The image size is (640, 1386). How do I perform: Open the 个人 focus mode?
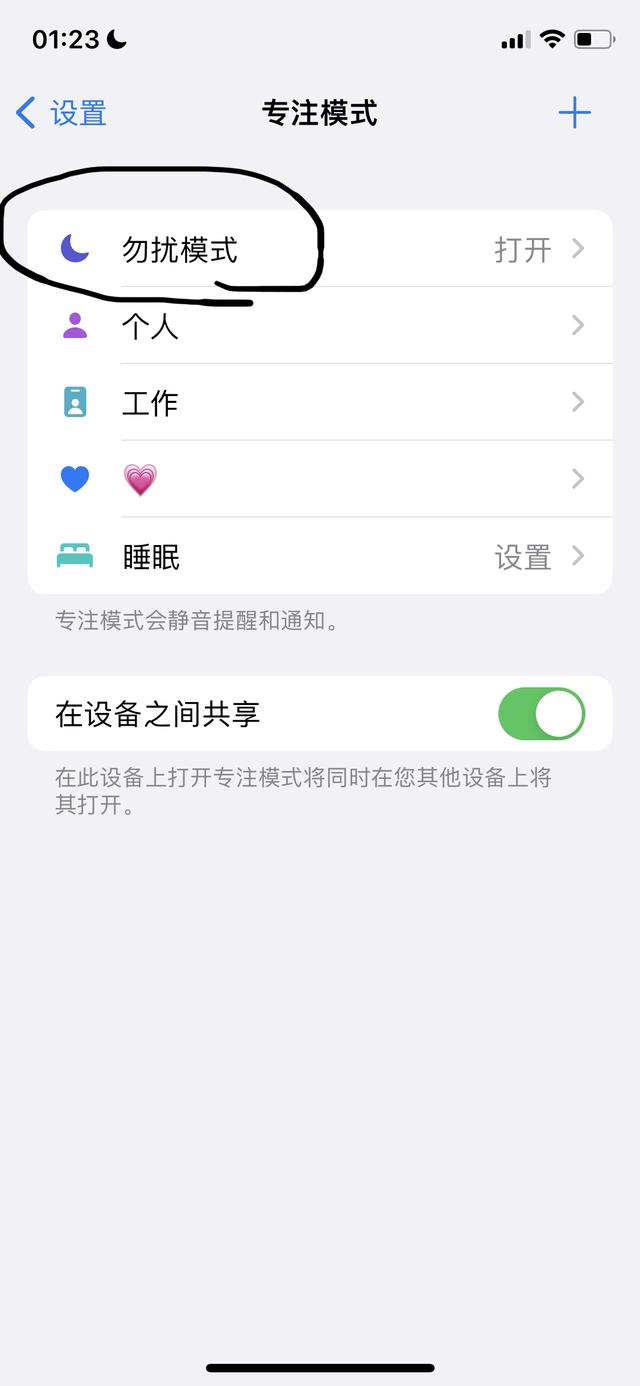(320, 325)
